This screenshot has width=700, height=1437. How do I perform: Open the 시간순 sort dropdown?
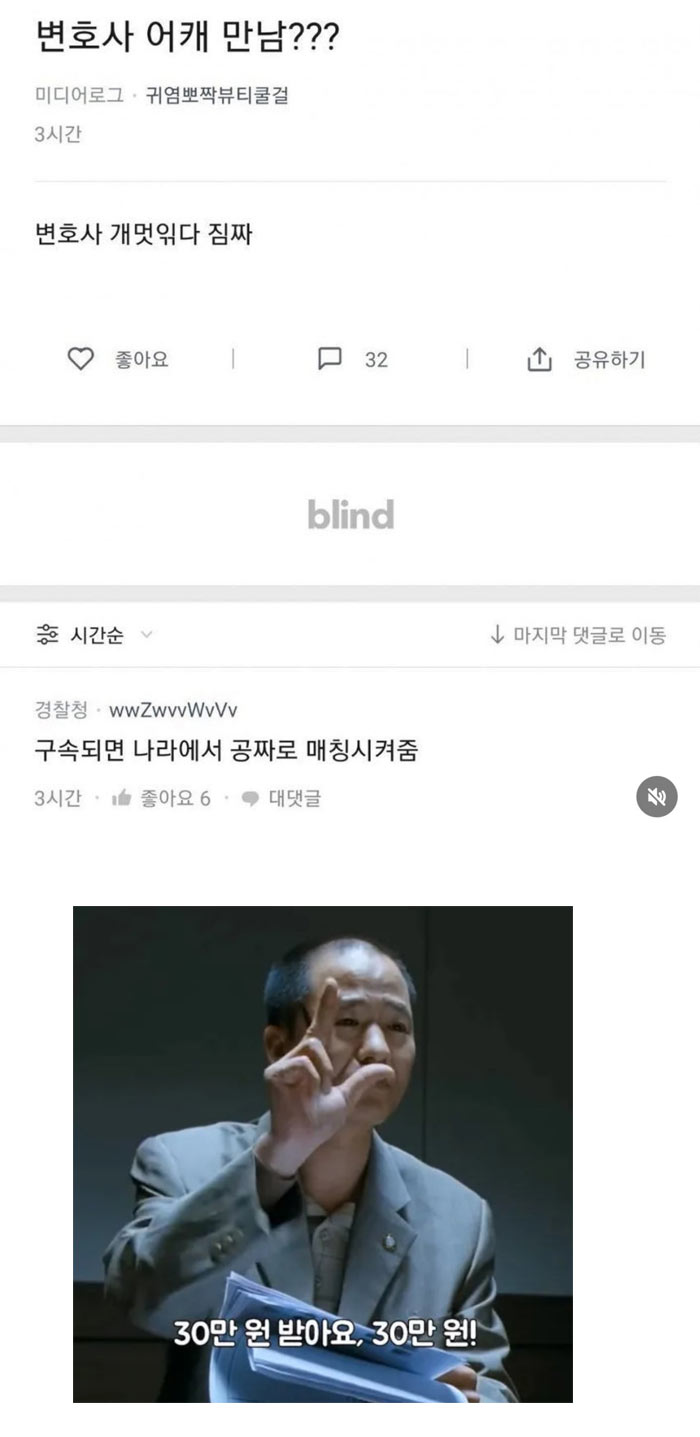pos(94,635)
